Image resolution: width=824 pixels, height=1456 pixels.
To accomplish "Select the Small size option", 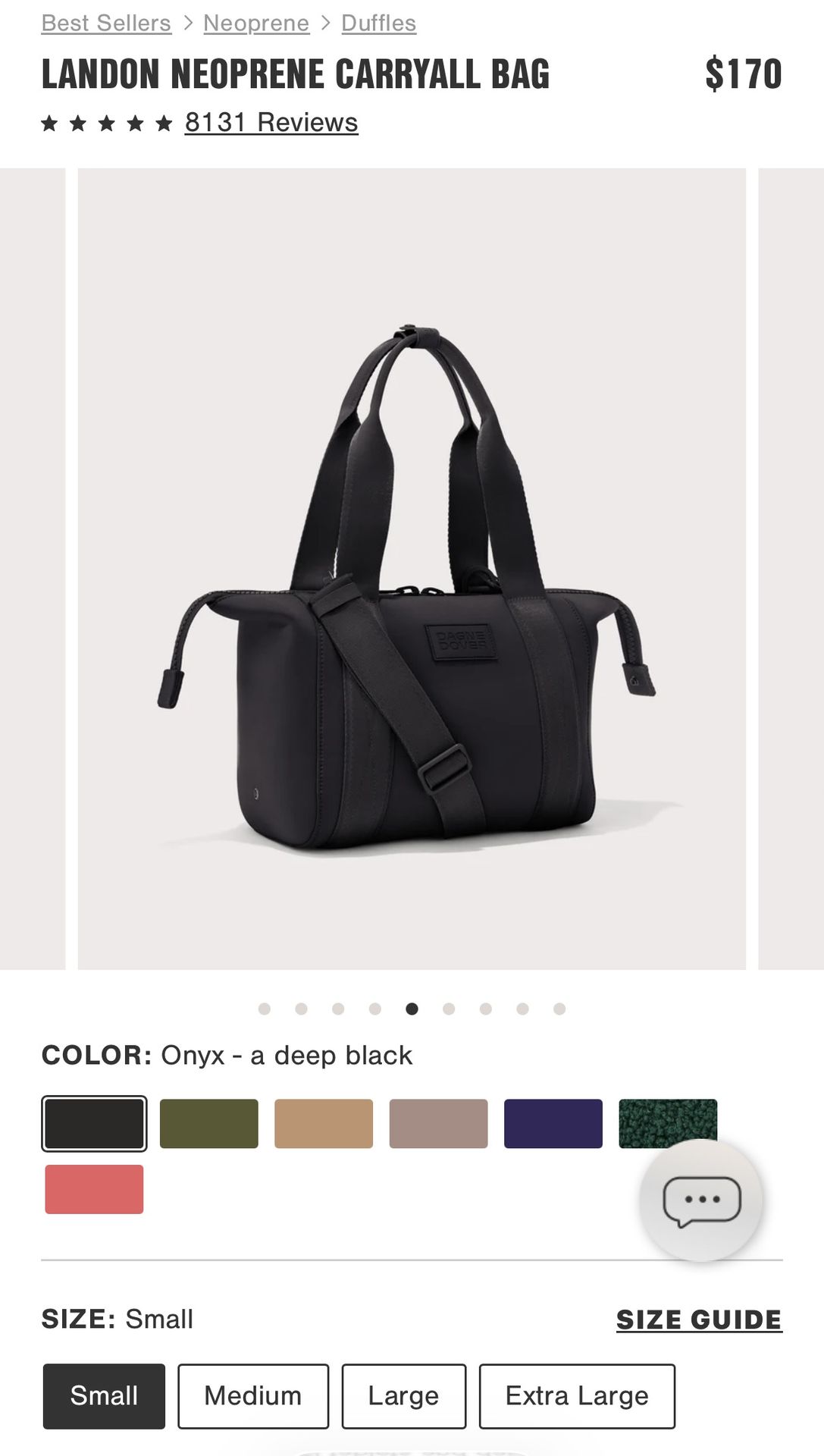I will (104, 1396).
